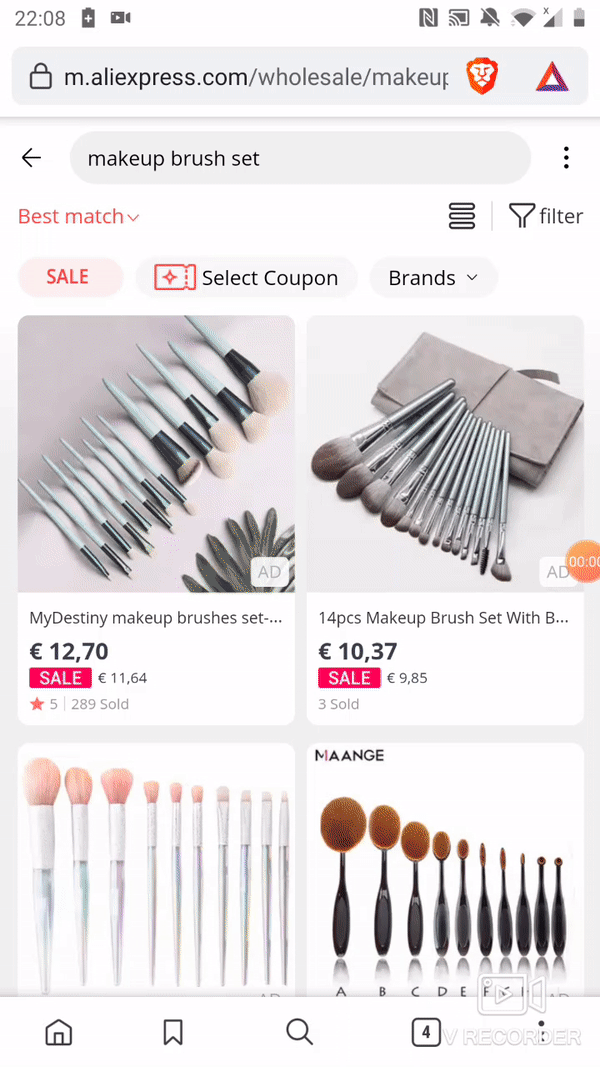Expand the Brands dropdown
This screenshot has width=600, height=1067.
(x=433, y=278)
